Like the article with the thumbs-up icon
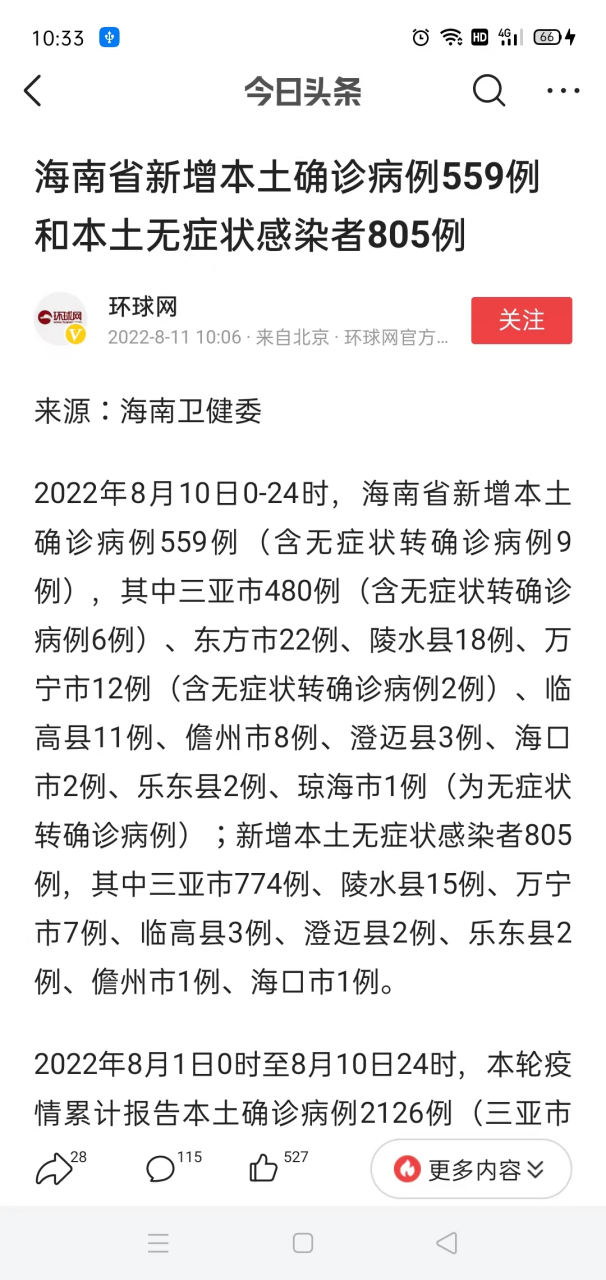The image size is (606, 1280). pyautogui.click(x=263, y=1167)
